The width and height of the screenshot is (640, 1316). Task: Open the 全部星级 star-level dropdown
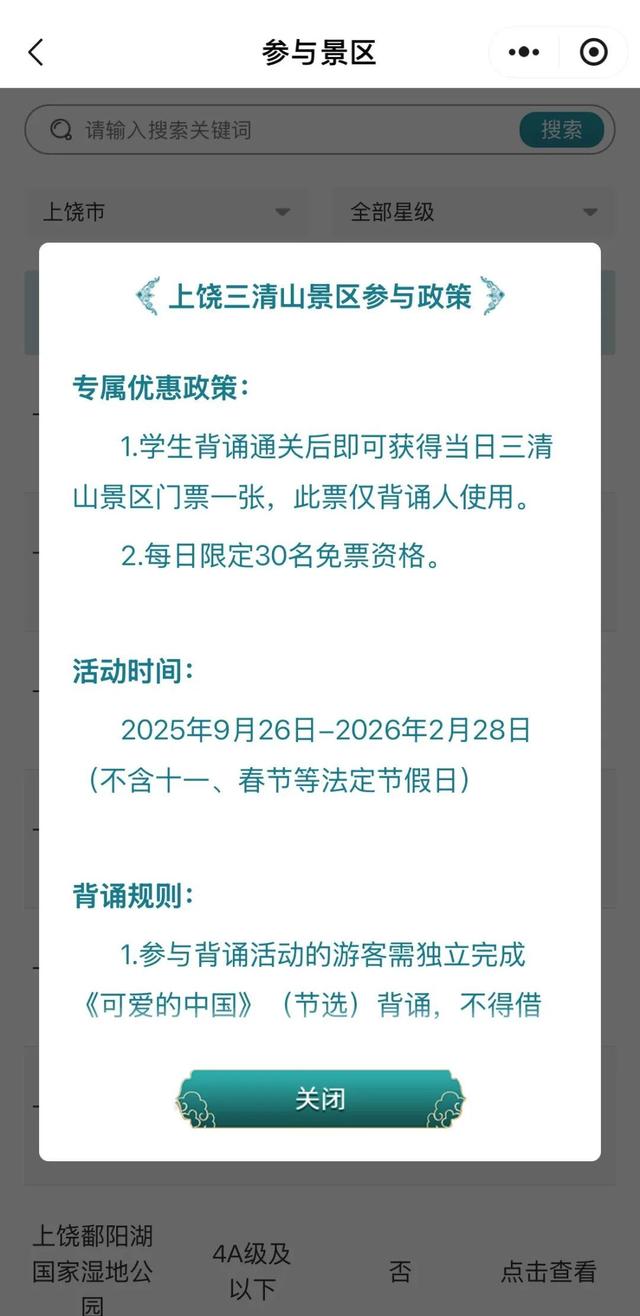point(473,212)
